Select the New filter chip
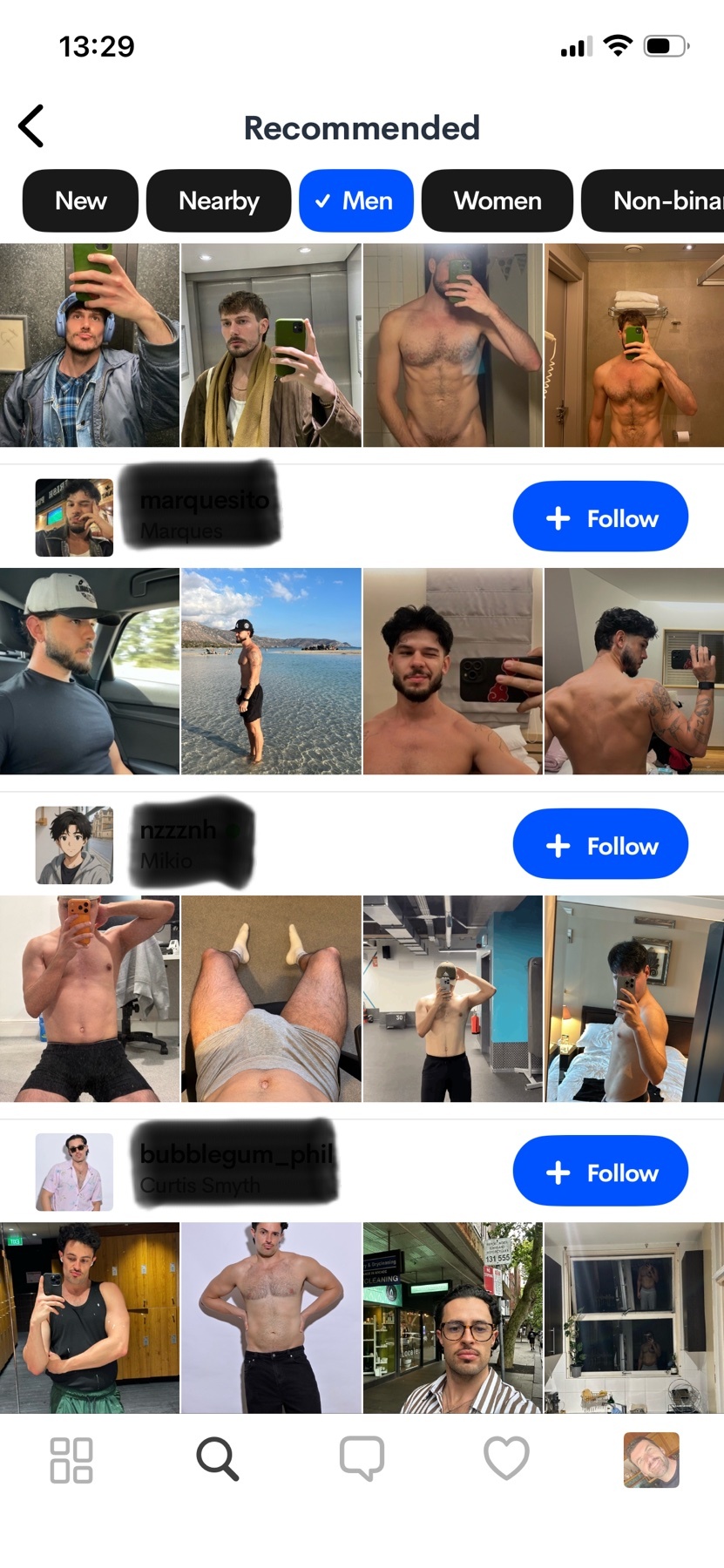The width and height of the screenshot is (724, 1568). point(80,200)
